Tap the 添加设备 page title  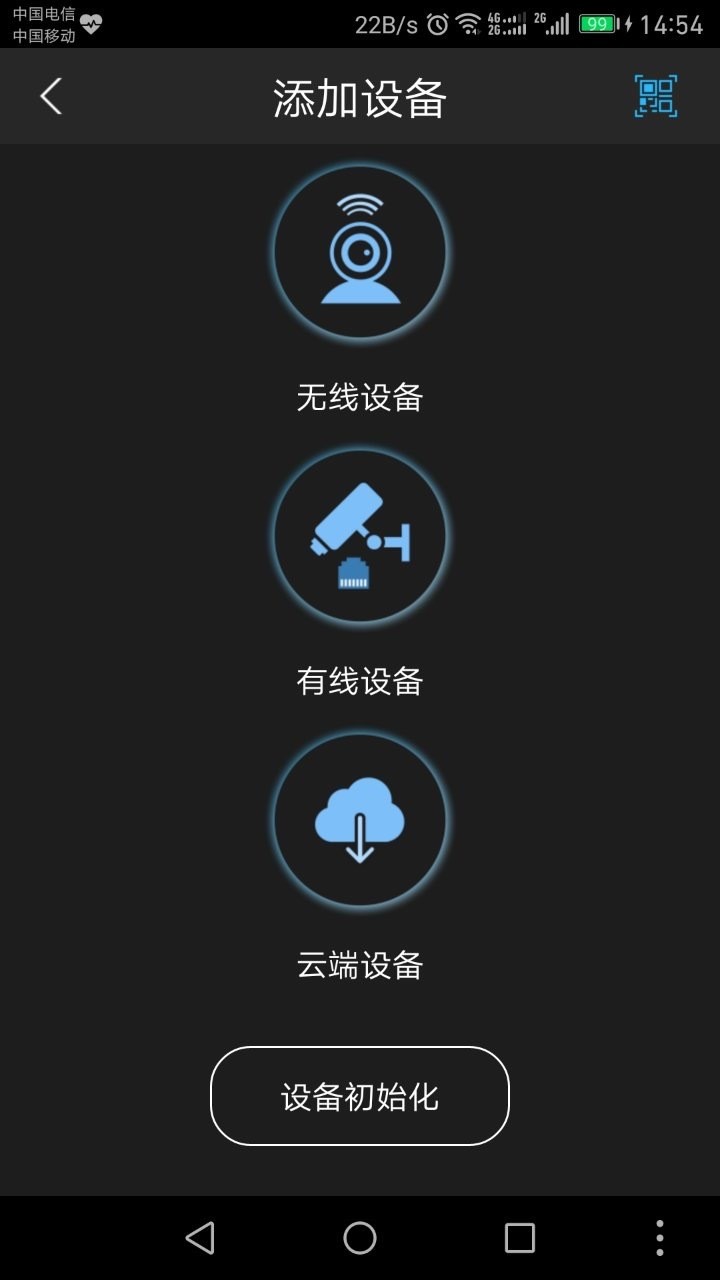(x=360, y=96)
